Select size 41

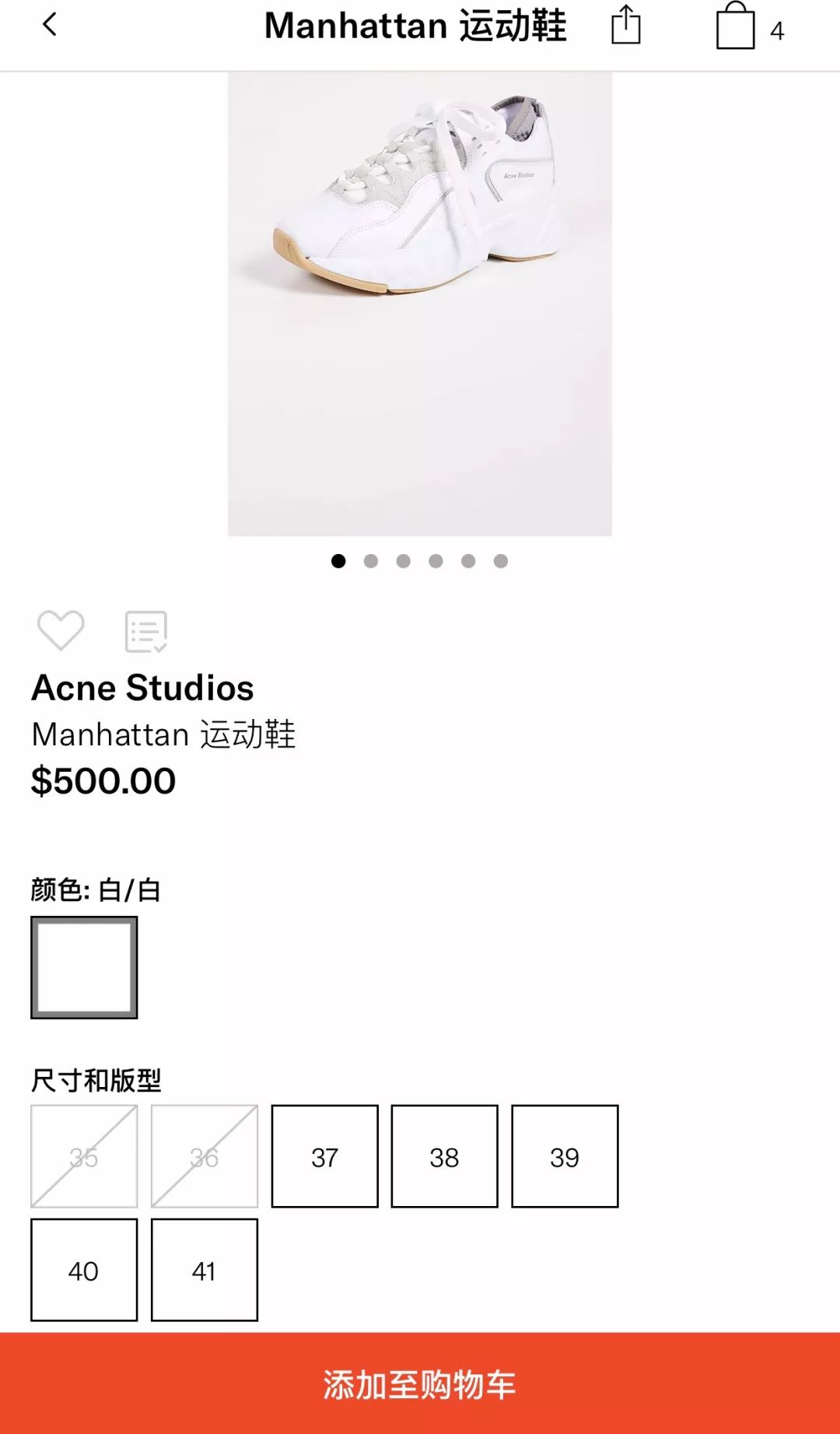(x=205, y=1270)
